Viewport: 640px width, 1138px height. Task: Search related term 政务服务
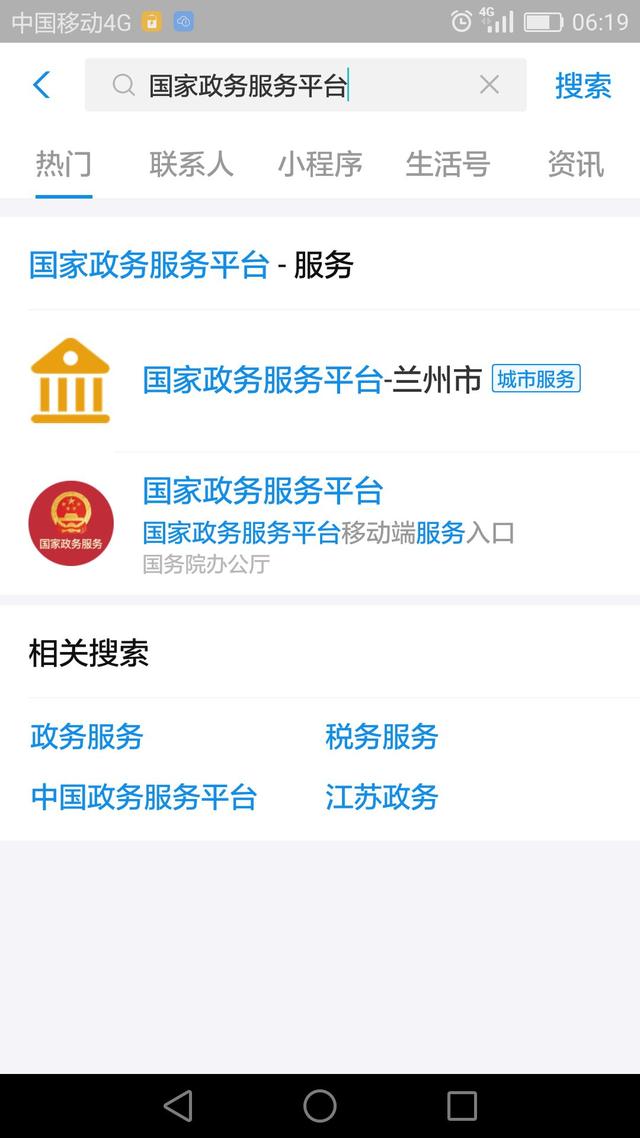[x=87, y=737]
